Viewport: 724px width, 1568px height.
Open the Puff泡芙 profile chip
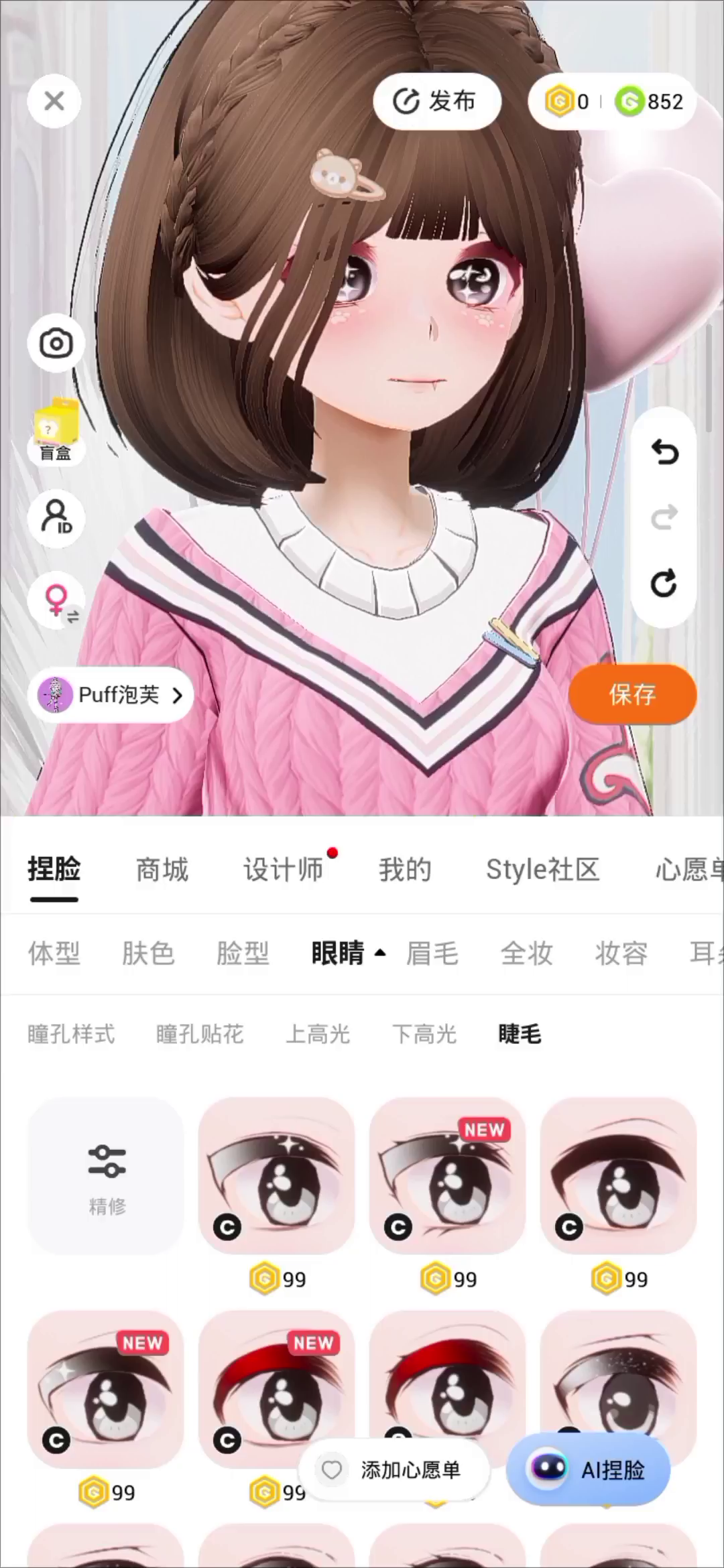111,695
